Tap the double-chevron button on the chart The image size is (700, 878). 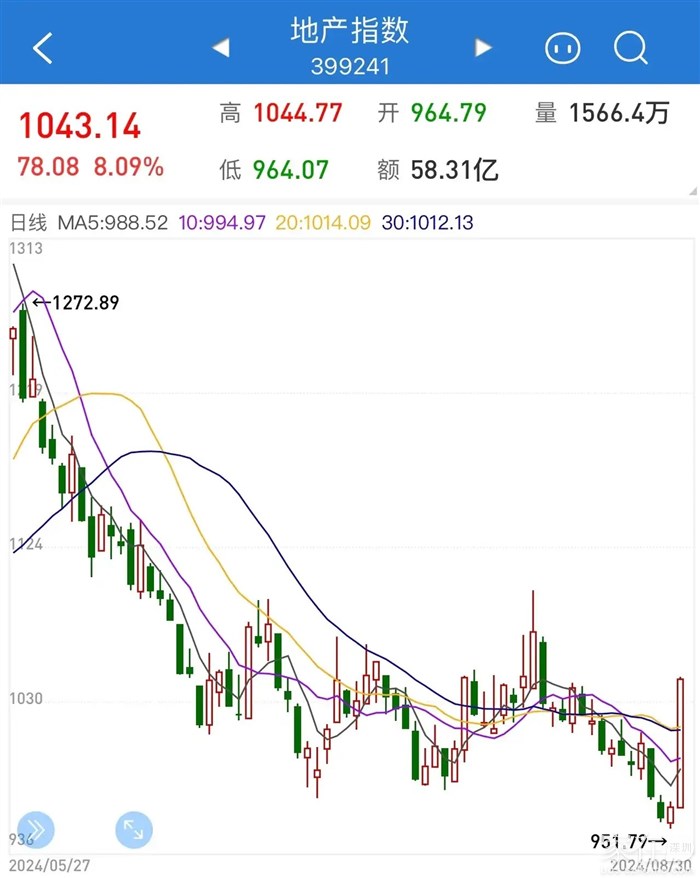(x=36, y=829)
